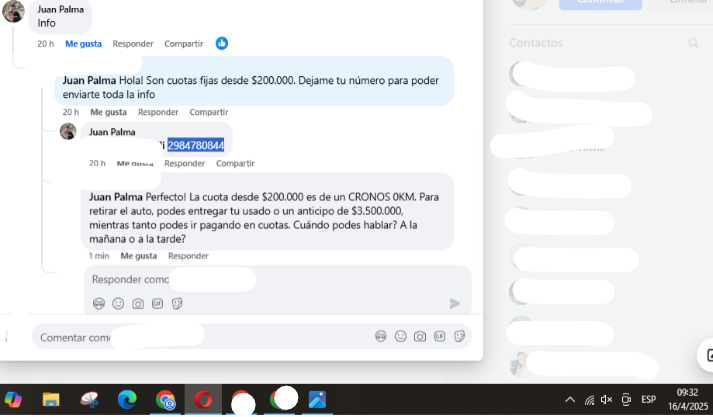This screenshot has height=417, width=713.
Task: Reply to Juan Palma's "Info" comment
Action: (x=133, y=44)
